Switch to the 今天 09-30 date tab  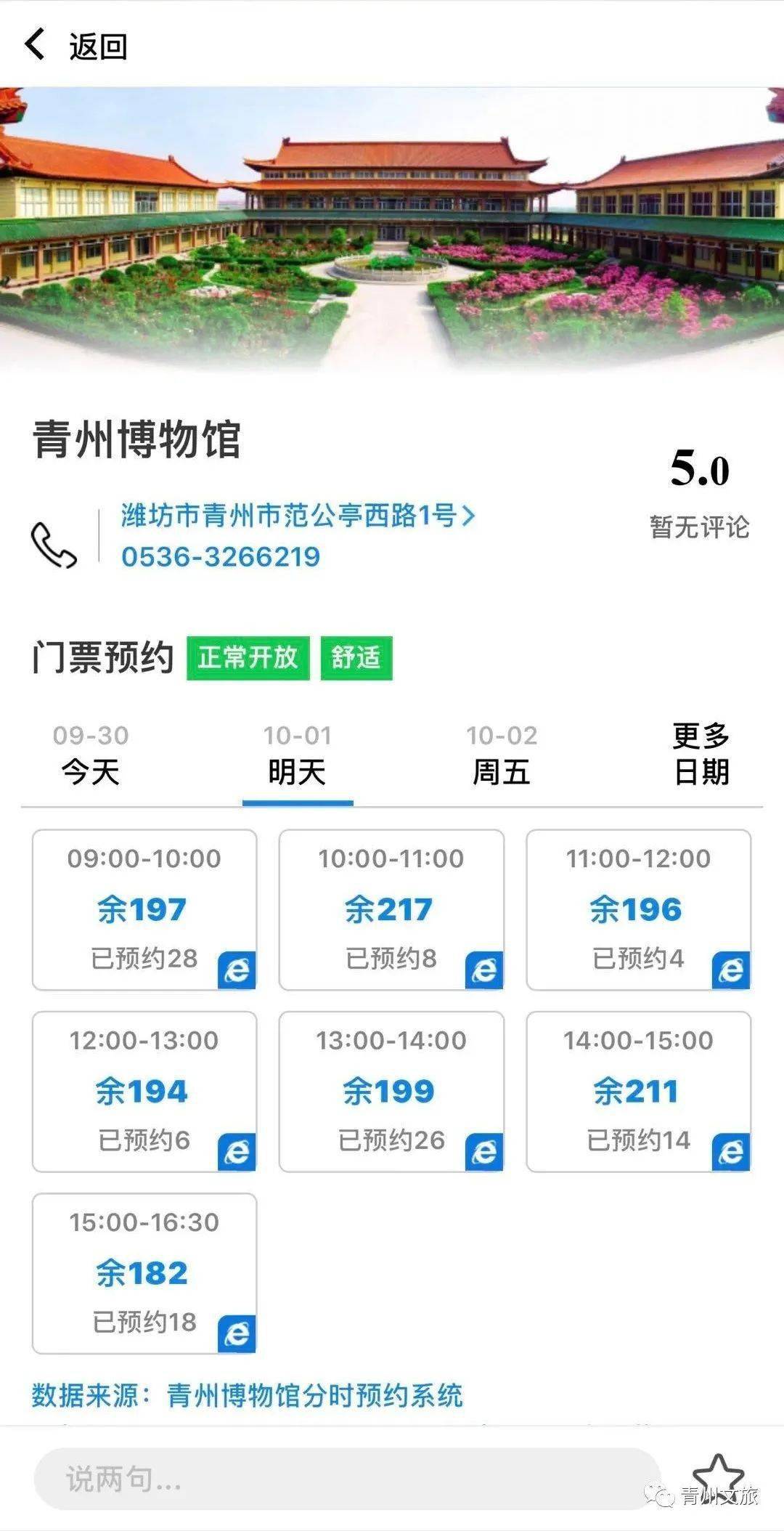[91, 755]
